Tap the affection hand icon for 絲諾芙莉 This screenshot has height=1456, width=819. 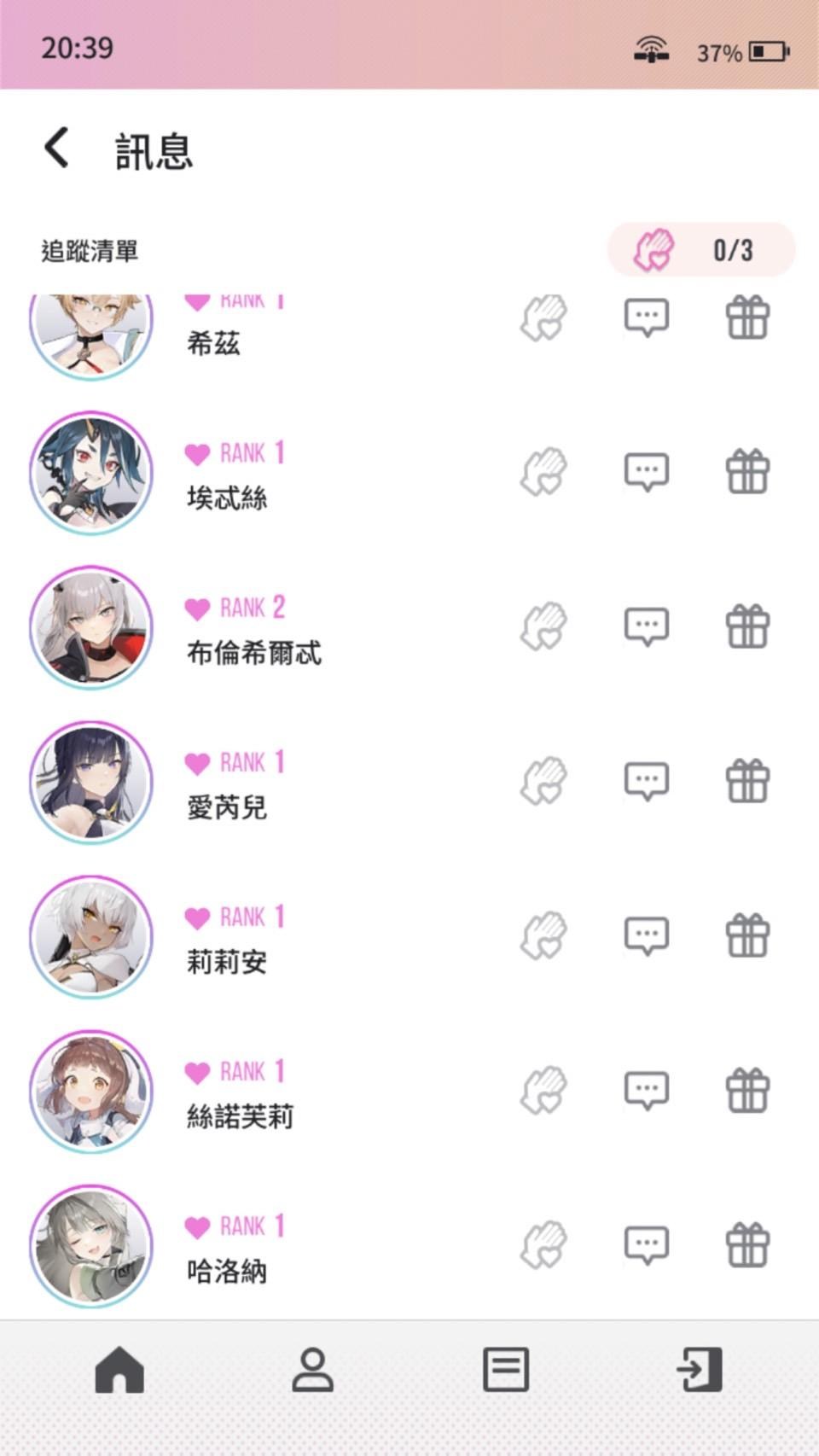pos(544,1090)
